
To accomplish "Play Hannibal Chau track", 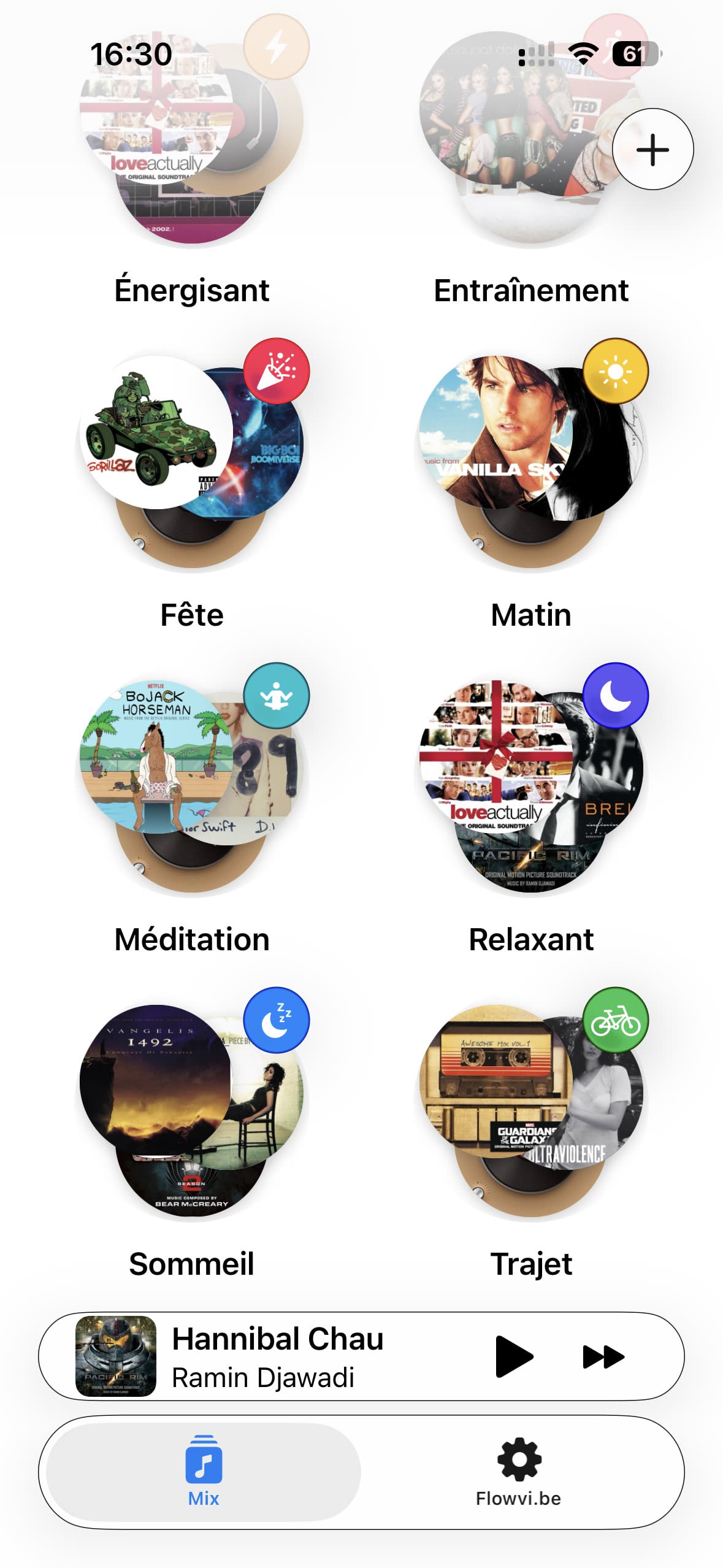I will click(x=513, y=1356).
